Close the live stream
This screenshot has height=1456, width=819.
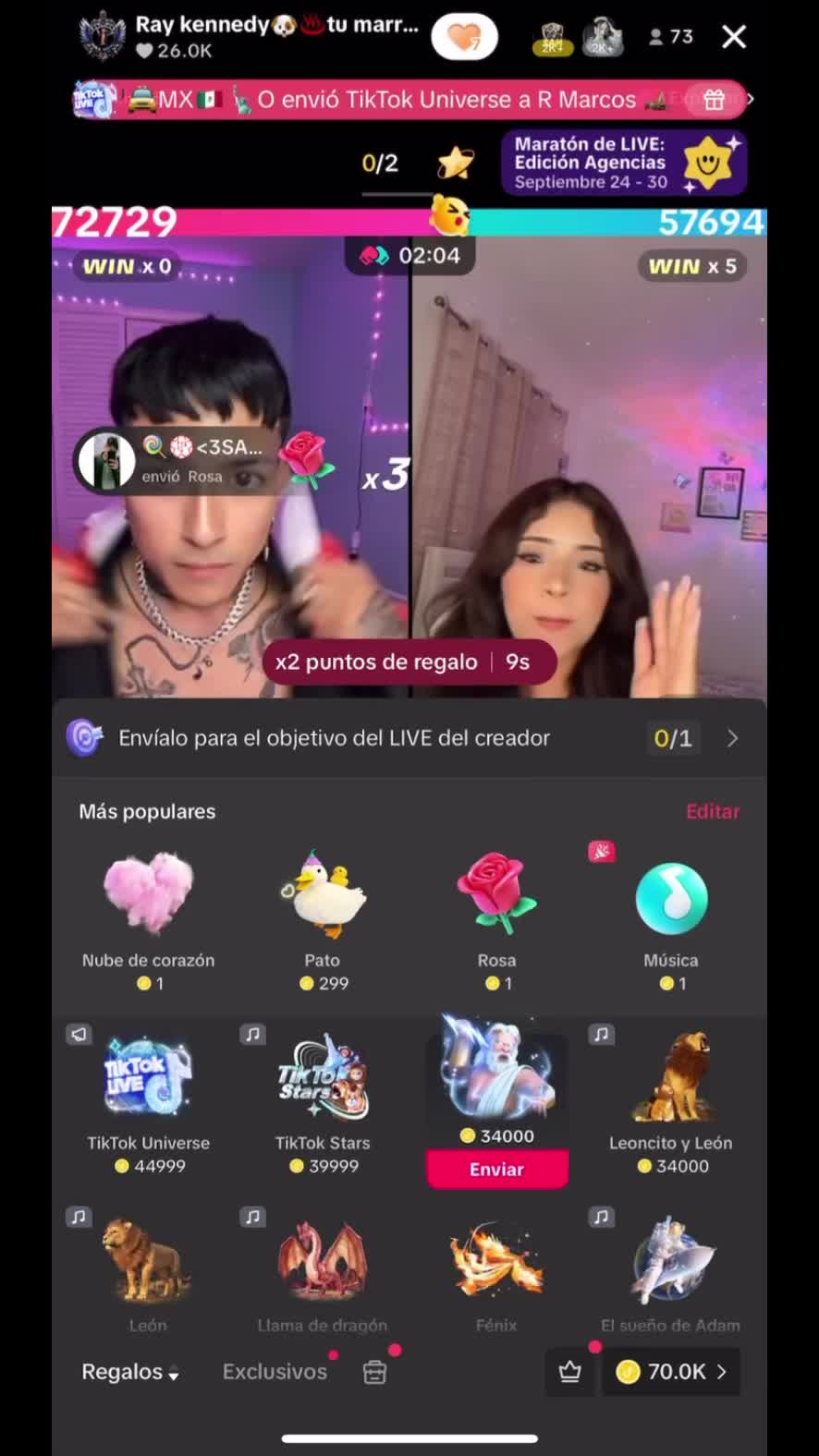(734, 37)
